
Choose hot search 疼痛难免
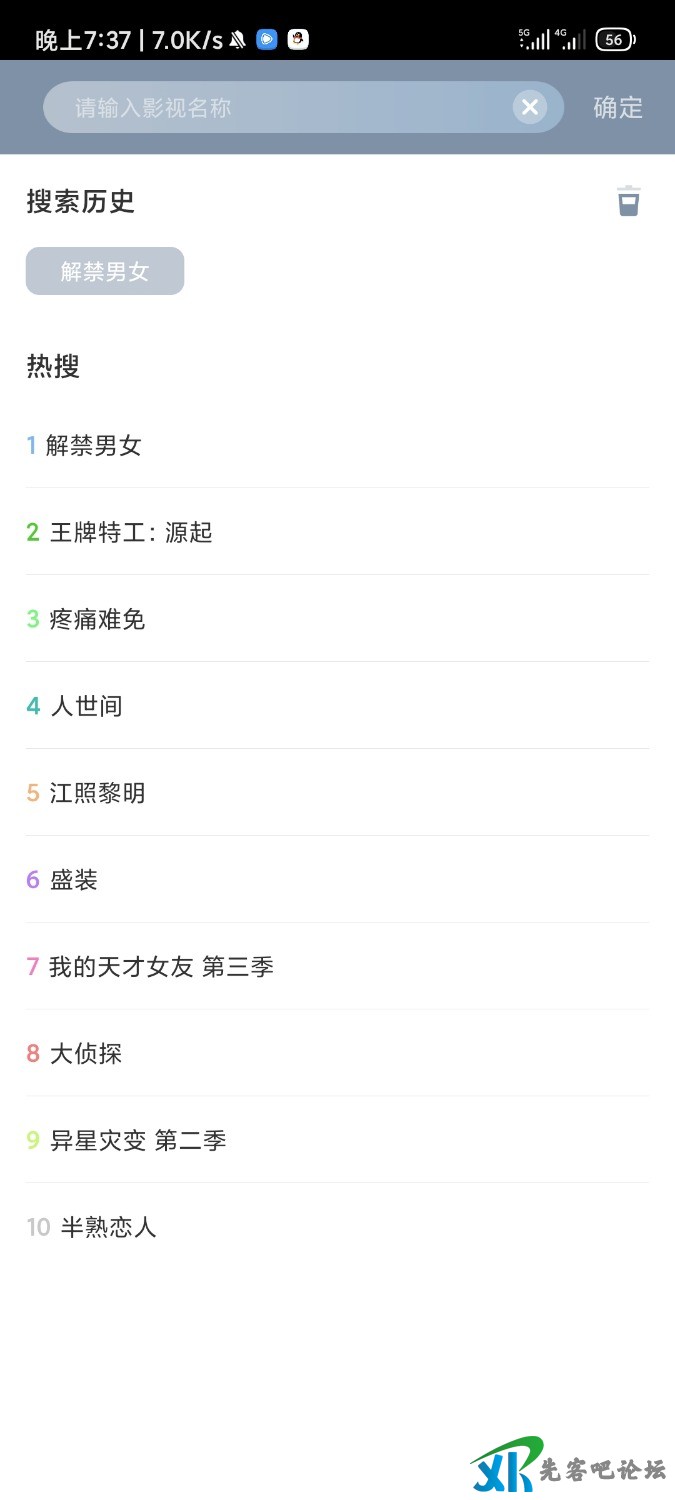97,620
